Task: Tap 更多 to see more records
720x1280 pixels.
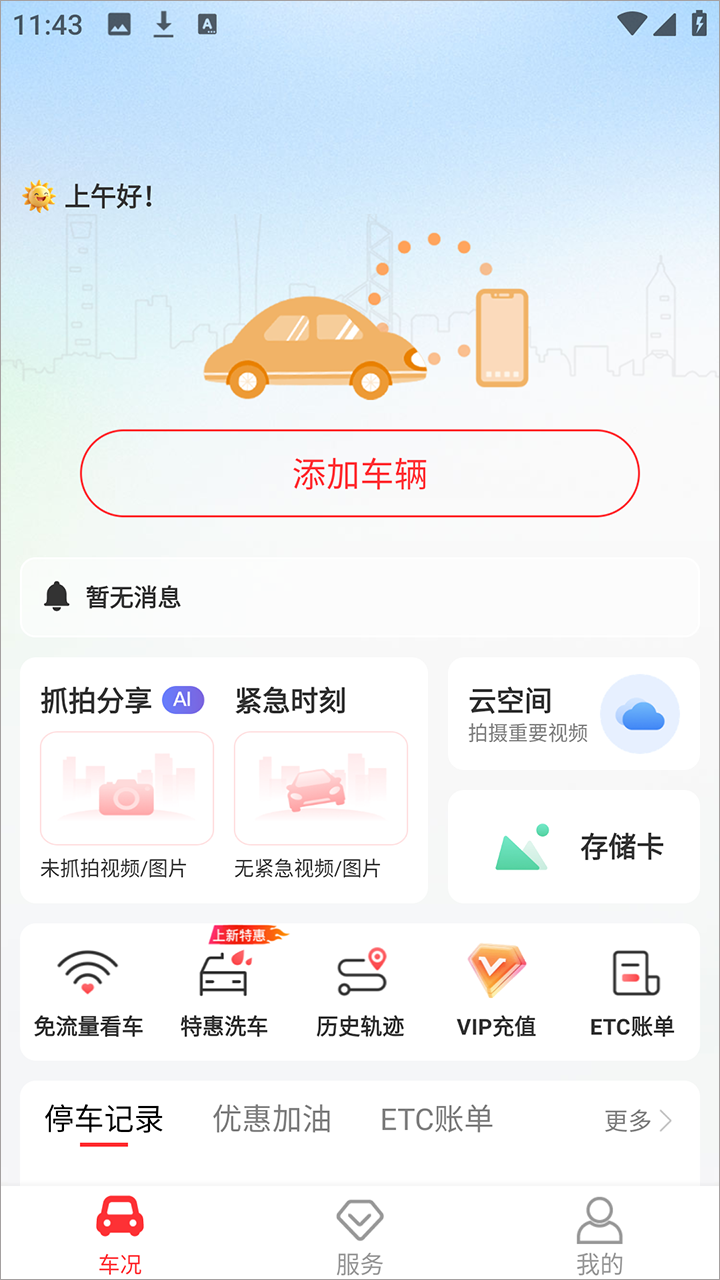Action: 638,1120
